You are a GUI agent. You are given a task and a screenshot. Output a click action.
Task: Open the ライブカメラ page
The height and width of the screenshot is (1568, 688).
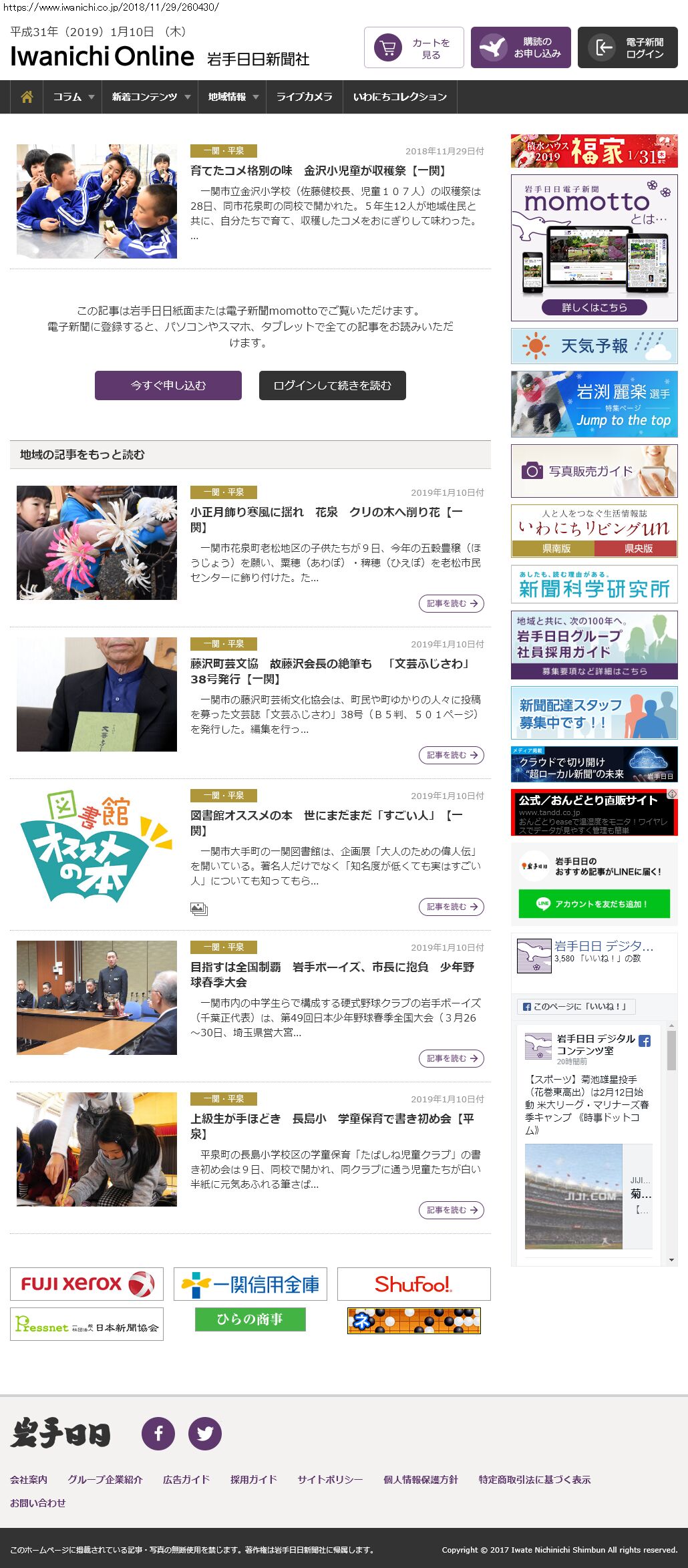click(304, 97)
